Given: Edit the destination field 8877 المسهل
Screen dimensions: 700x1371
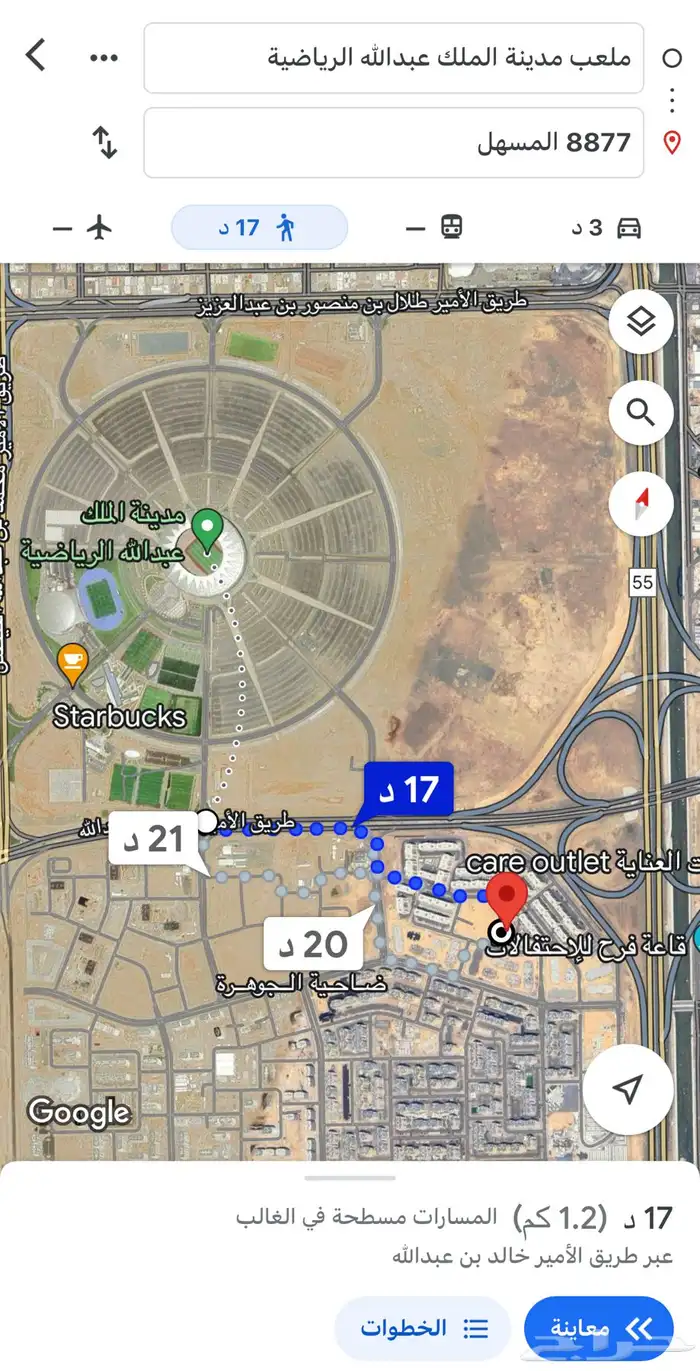Looking at the screenshot, I should point(394,142).
